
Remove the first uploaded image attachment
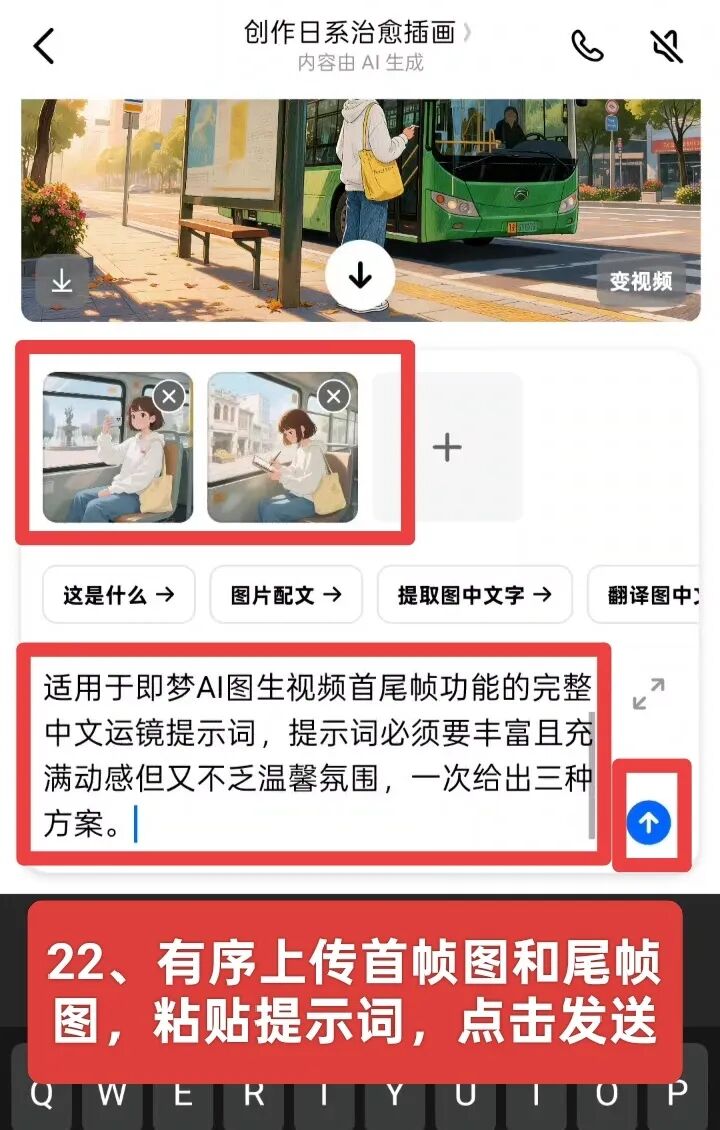click(169, 397)
